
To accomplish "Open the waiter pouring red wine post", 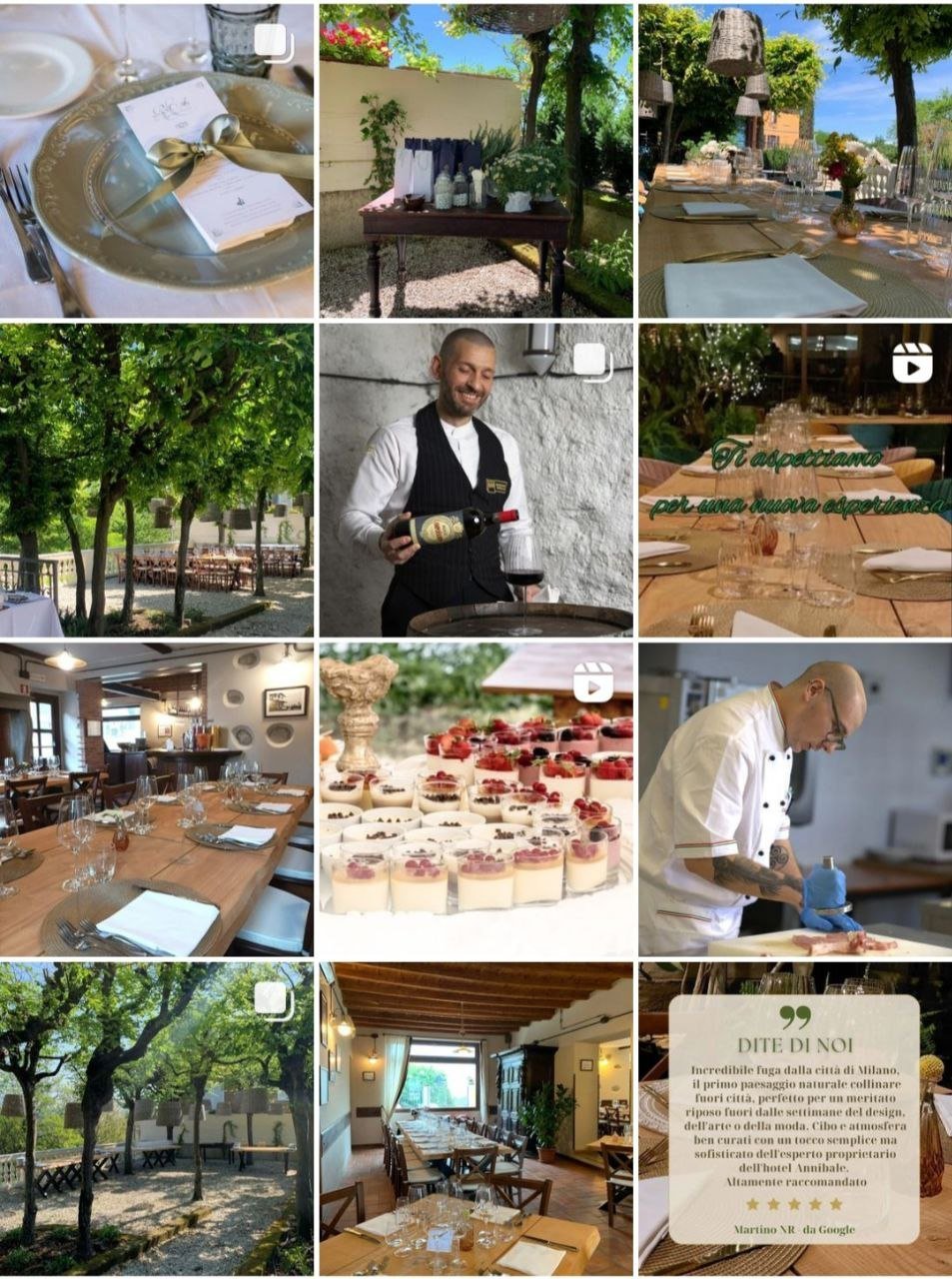I will [476, 480].
